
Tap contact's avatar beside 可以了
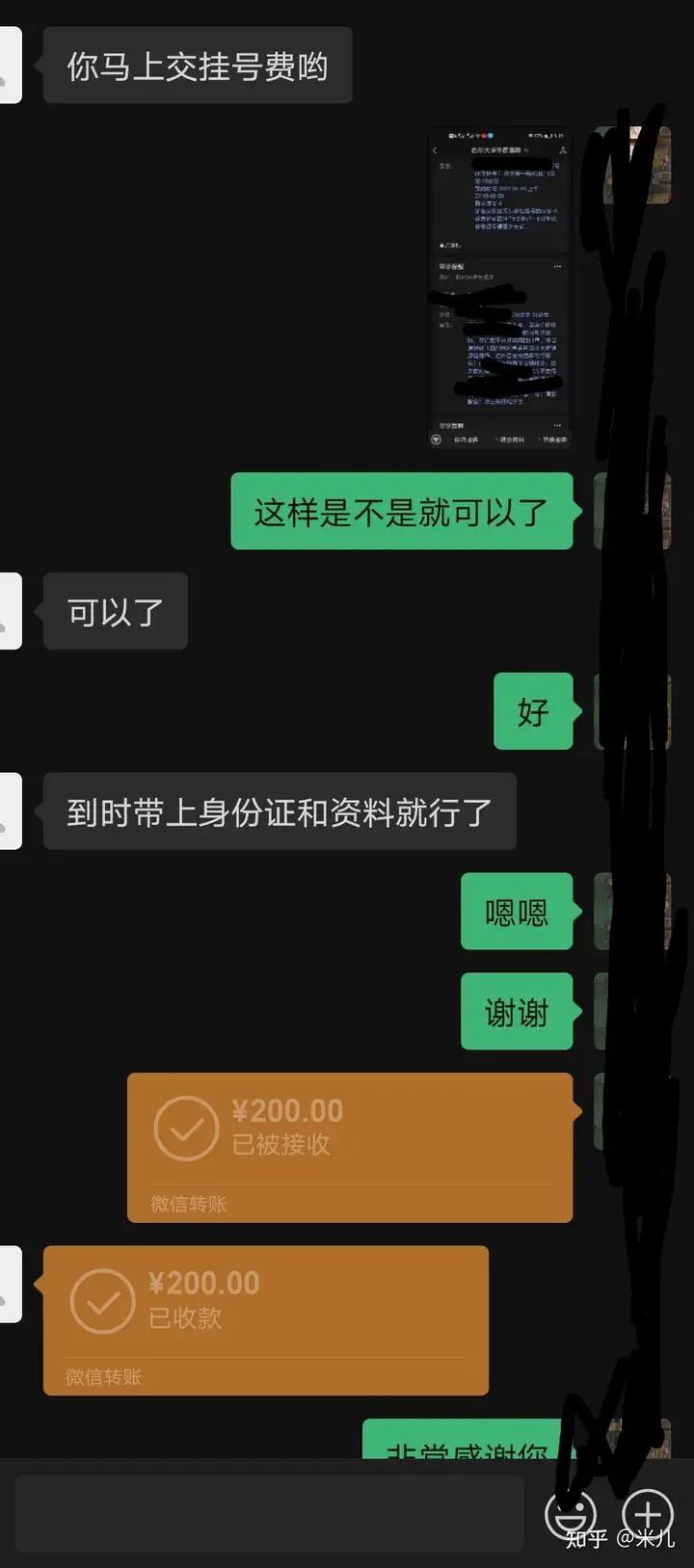[10, 611]
